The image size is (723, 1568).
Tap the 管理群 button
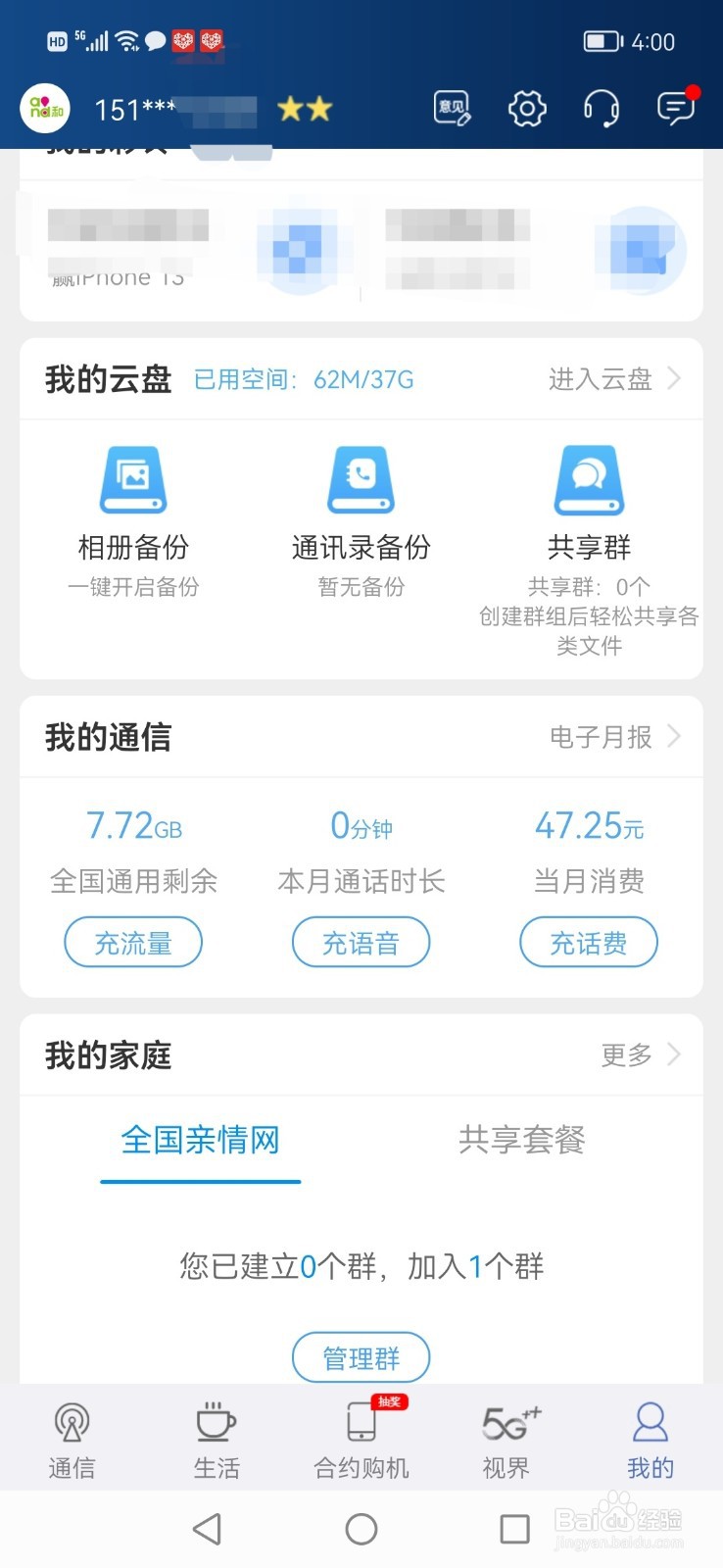(361, 1357)
